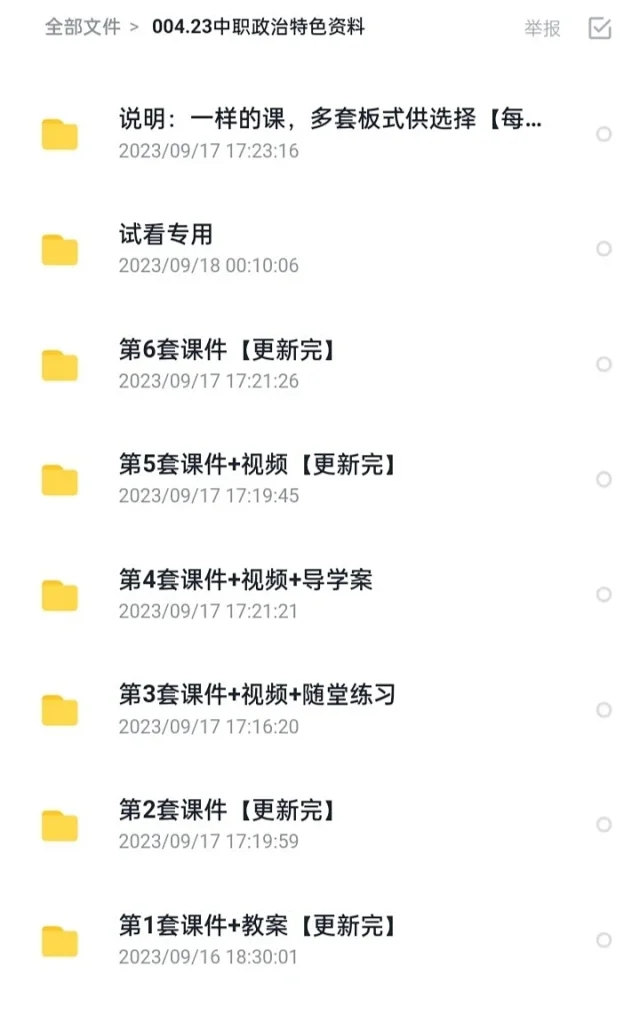Viewport: 640px width, 1014px height.
Task: Select the 第1套课件+教案 folder circle
Action: coord(603,939)
